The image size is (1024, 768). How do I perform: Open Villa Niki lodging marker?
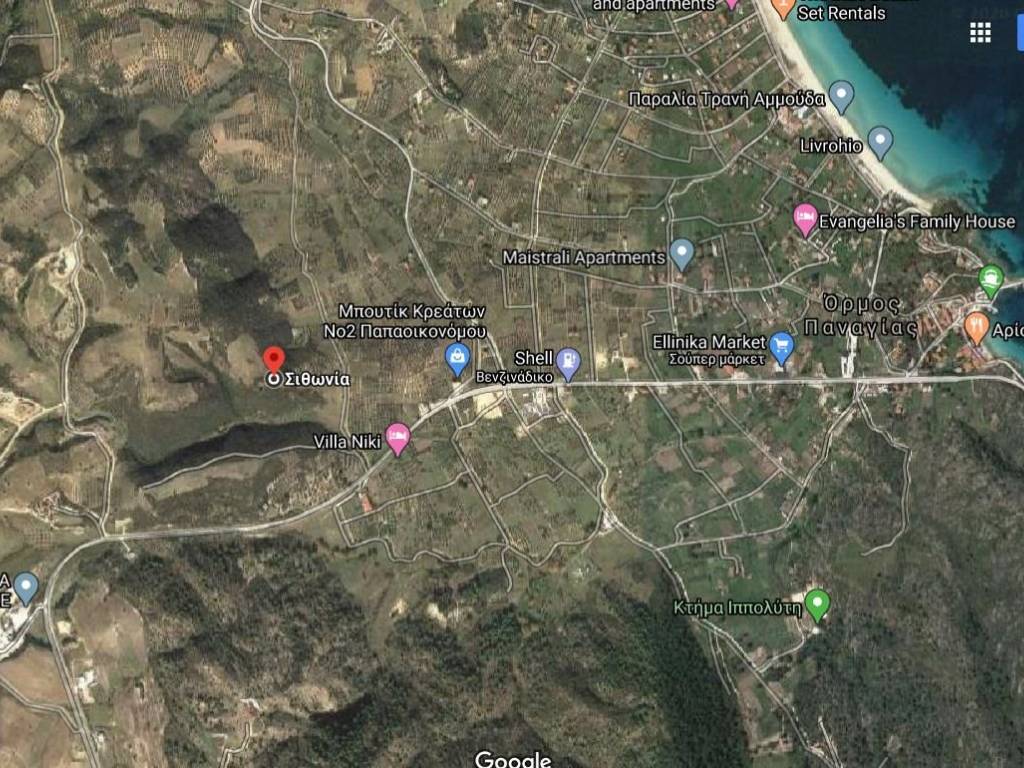tap(398, 438)
